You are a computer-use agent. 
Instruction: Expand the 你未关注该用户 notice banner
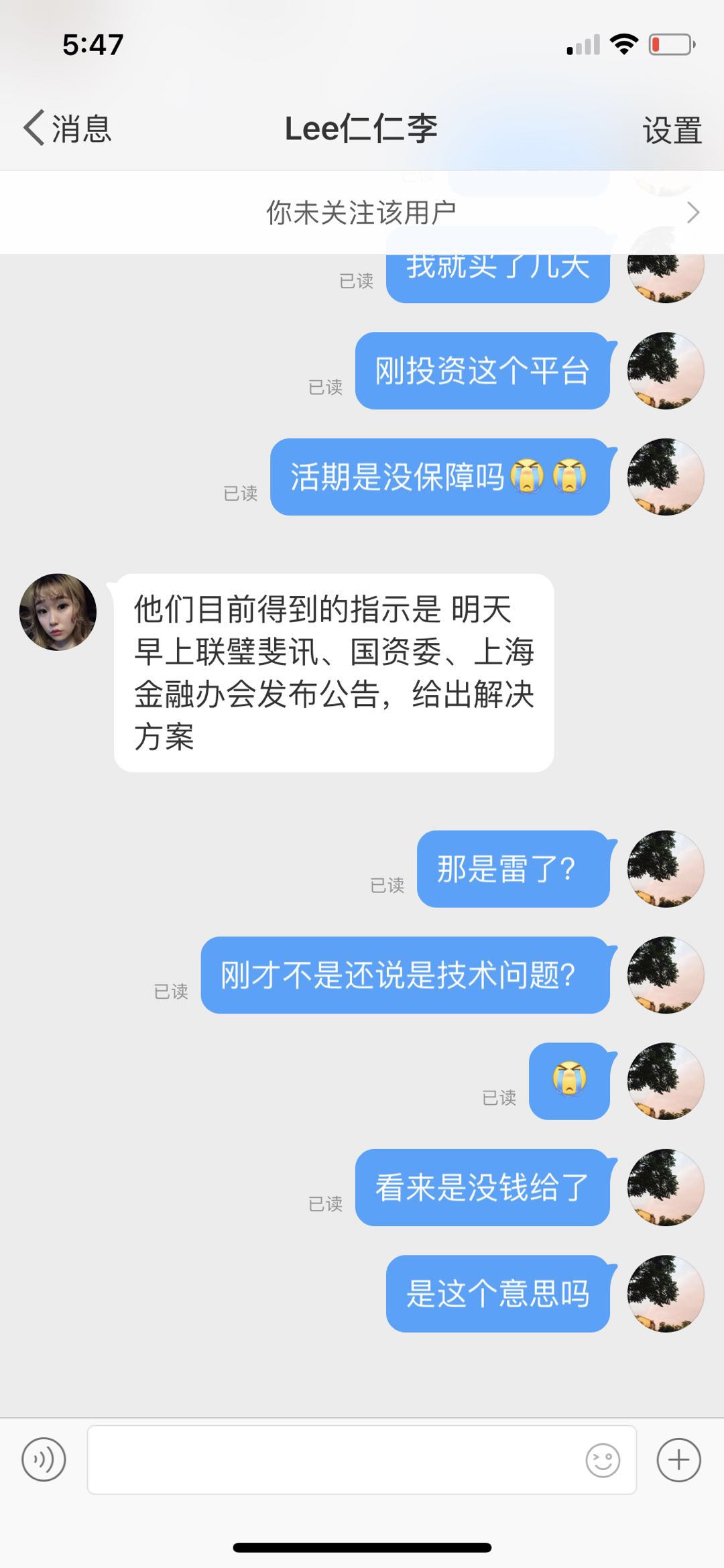click(362, 212)
